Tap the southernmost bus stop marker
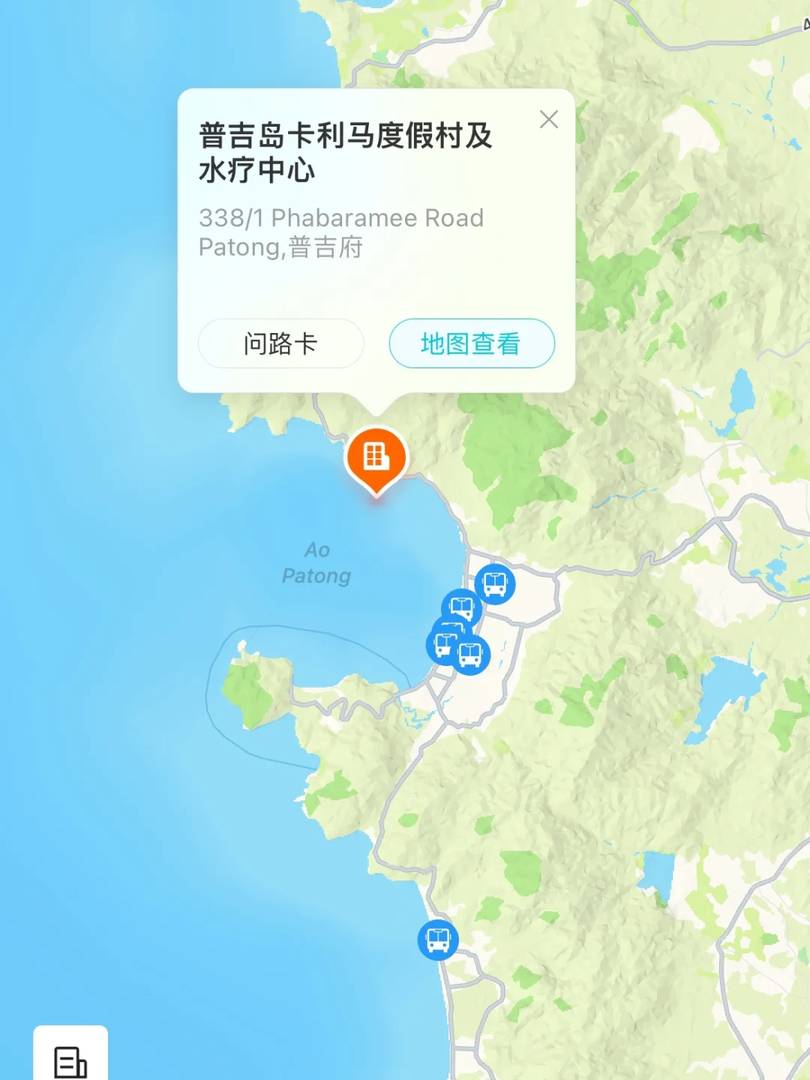Viewport: 810px width, 1080px height. (x=438, y=940)
